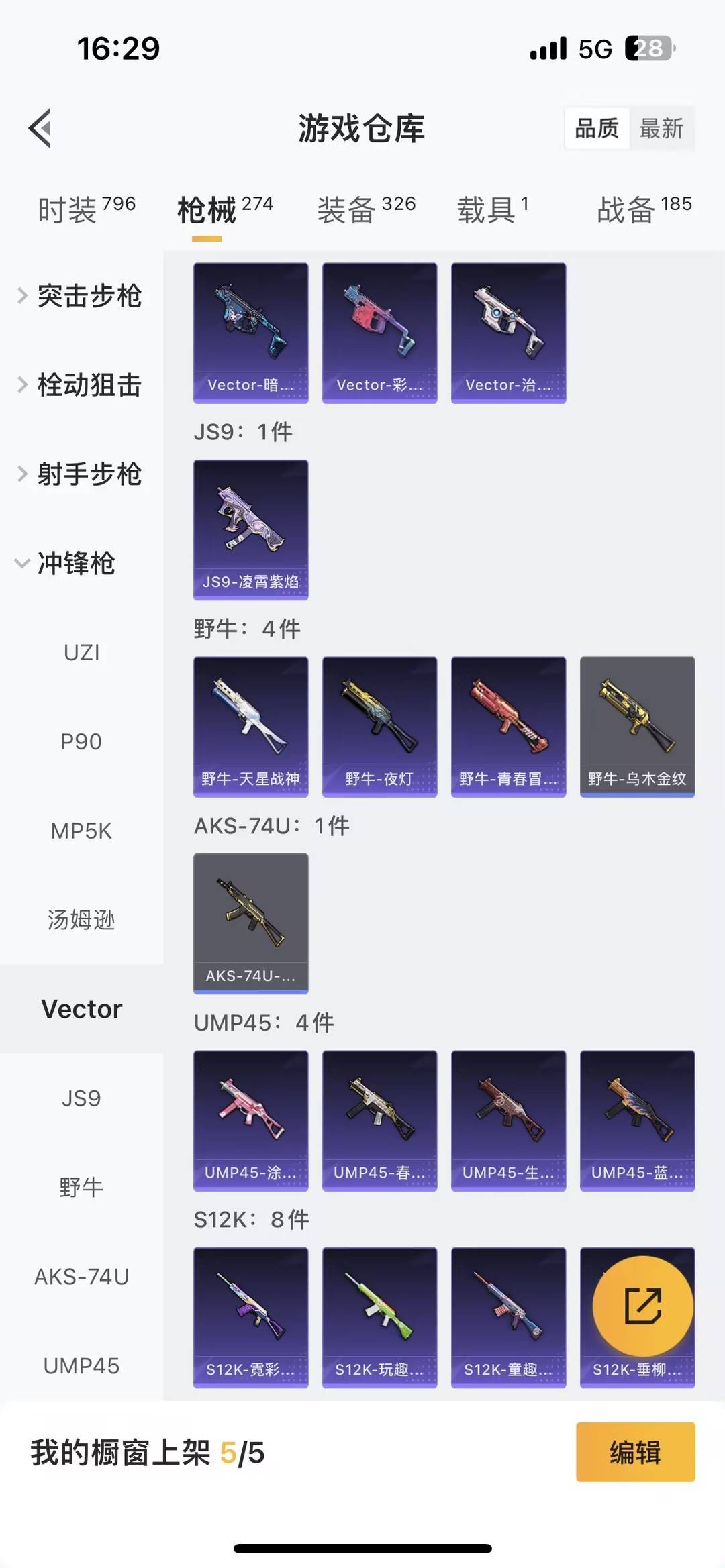Select UZI in the sidebar
725x1568 pixels.
[x=82, y=651]
